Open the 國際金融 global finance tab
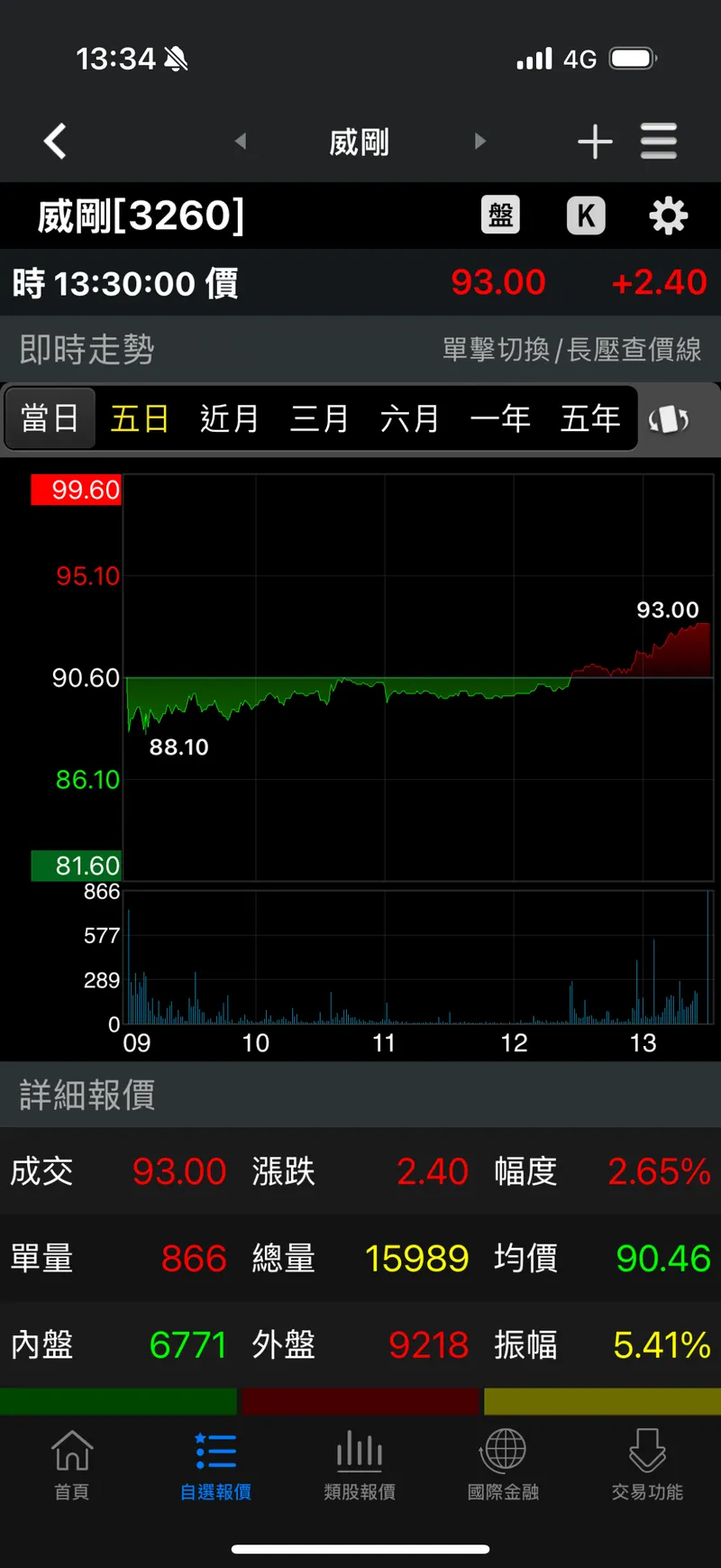Screen dimensions: 721x1568 click(503, 1465)
